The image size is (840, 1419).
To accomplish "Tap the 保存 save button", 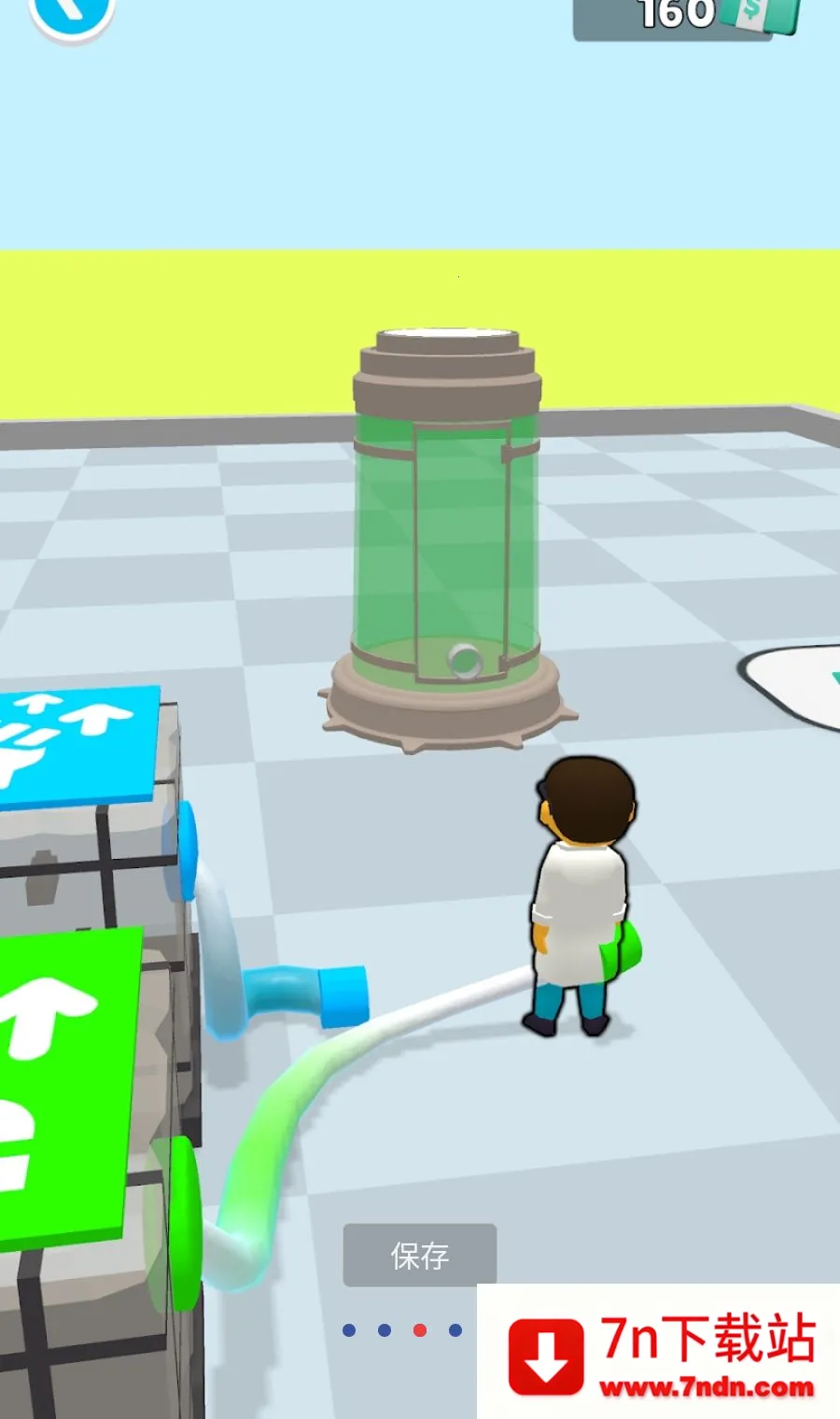I will click(x=420, y=1256).
